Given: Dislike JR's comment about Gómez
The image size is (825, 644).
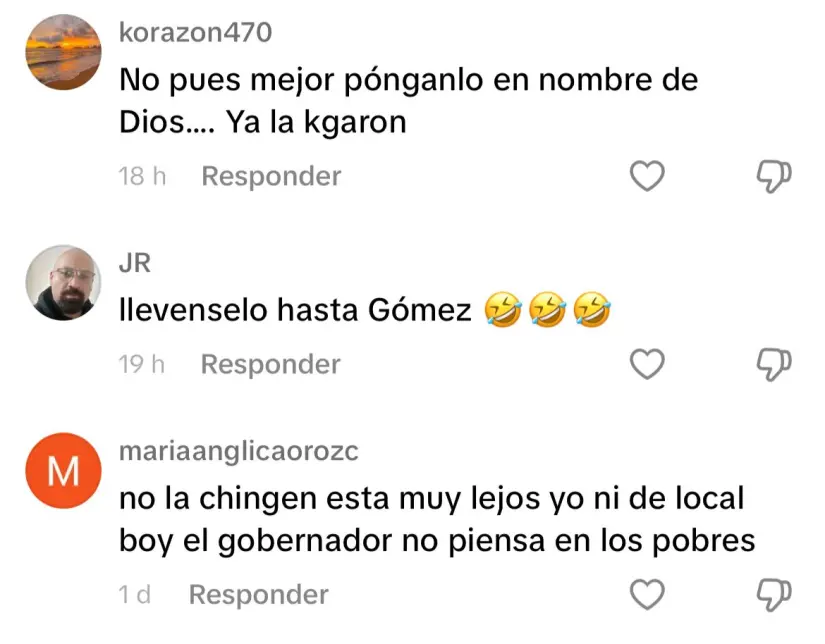Looking at the screenshot, I should (x=771, y=365).
